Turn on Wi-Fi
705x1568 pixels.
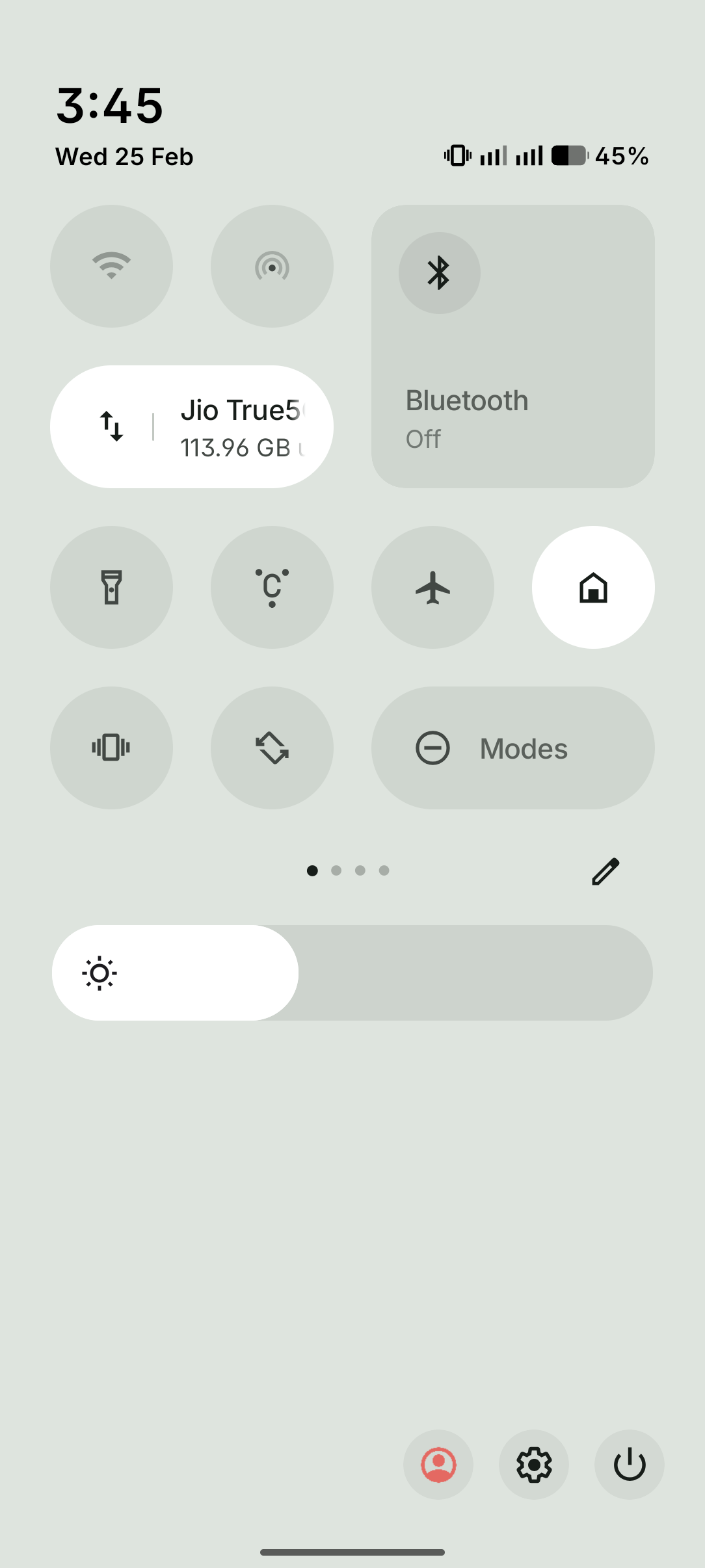click(x=111, y=266)
